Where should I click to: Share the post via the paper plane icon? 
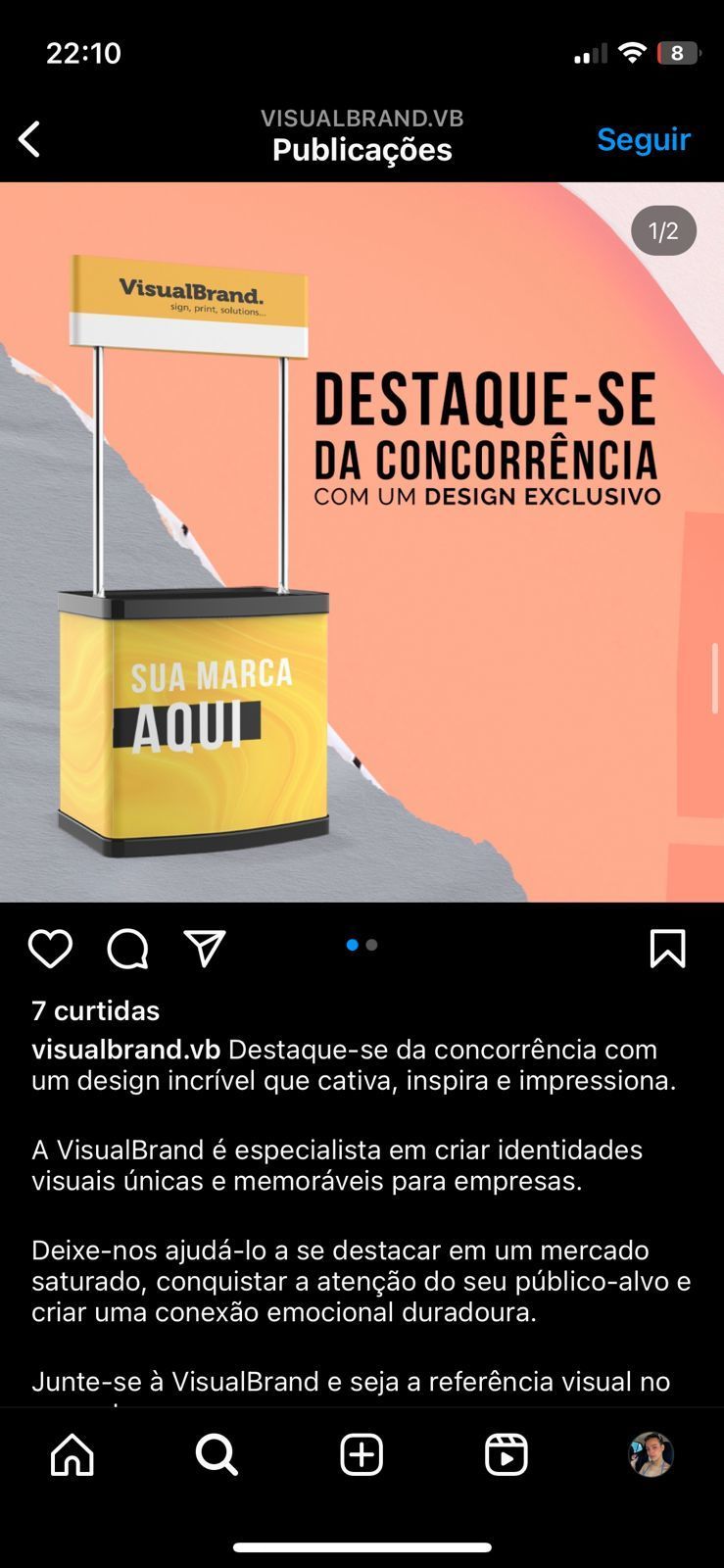pos(205,949)
